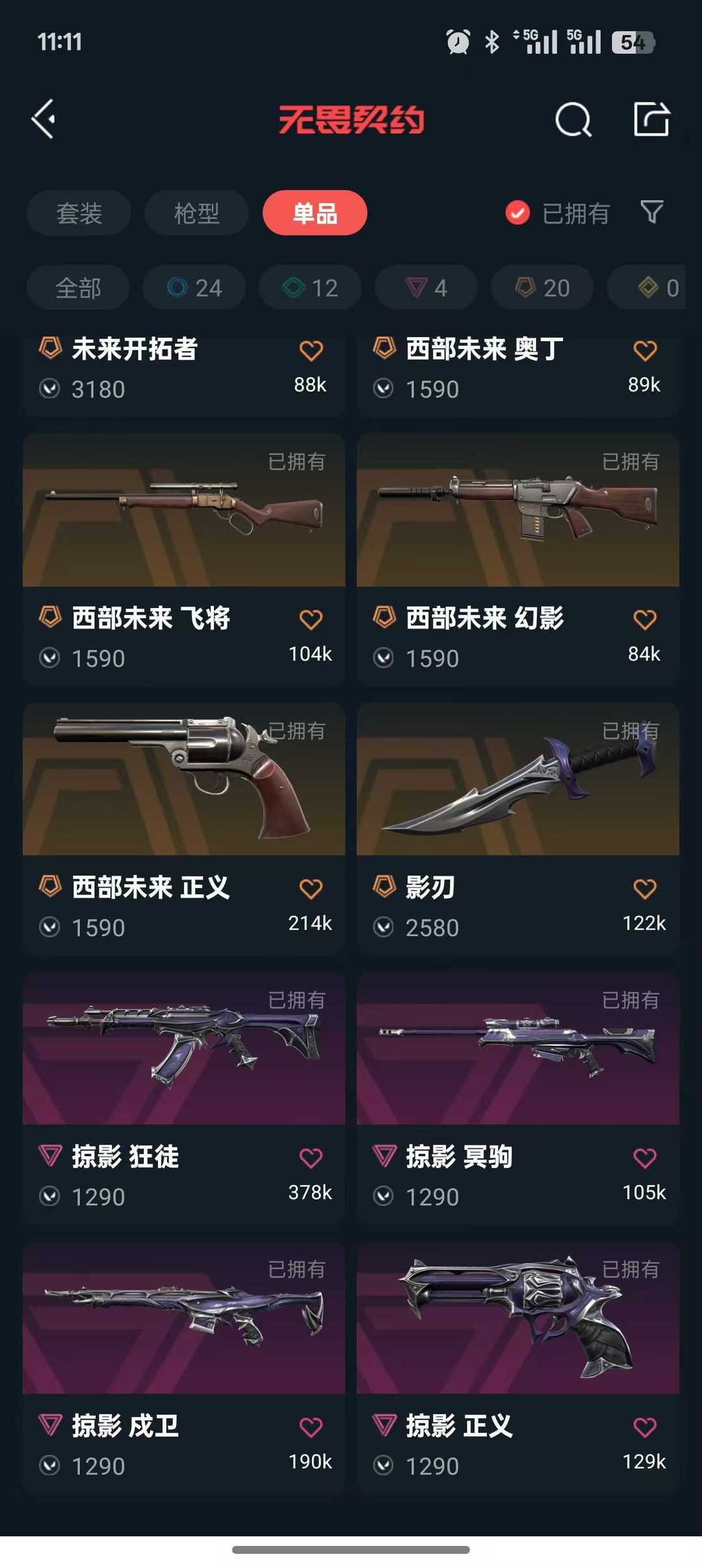Select the green rarity filter showing 12
The width and height of the screenshot is (702, 1568).
pos(309,288)
